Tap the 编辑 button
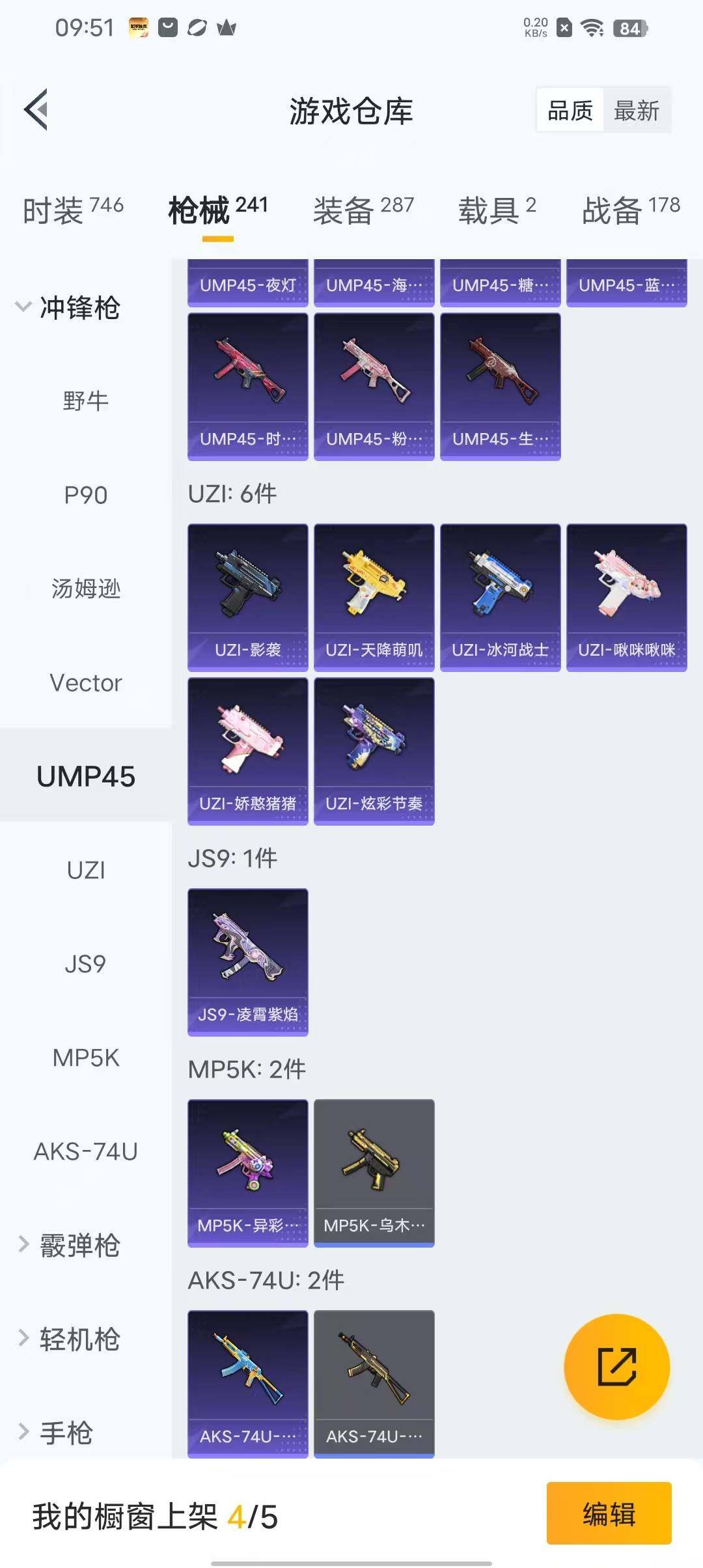703x1568 pixels. [x=609, y=1513]
